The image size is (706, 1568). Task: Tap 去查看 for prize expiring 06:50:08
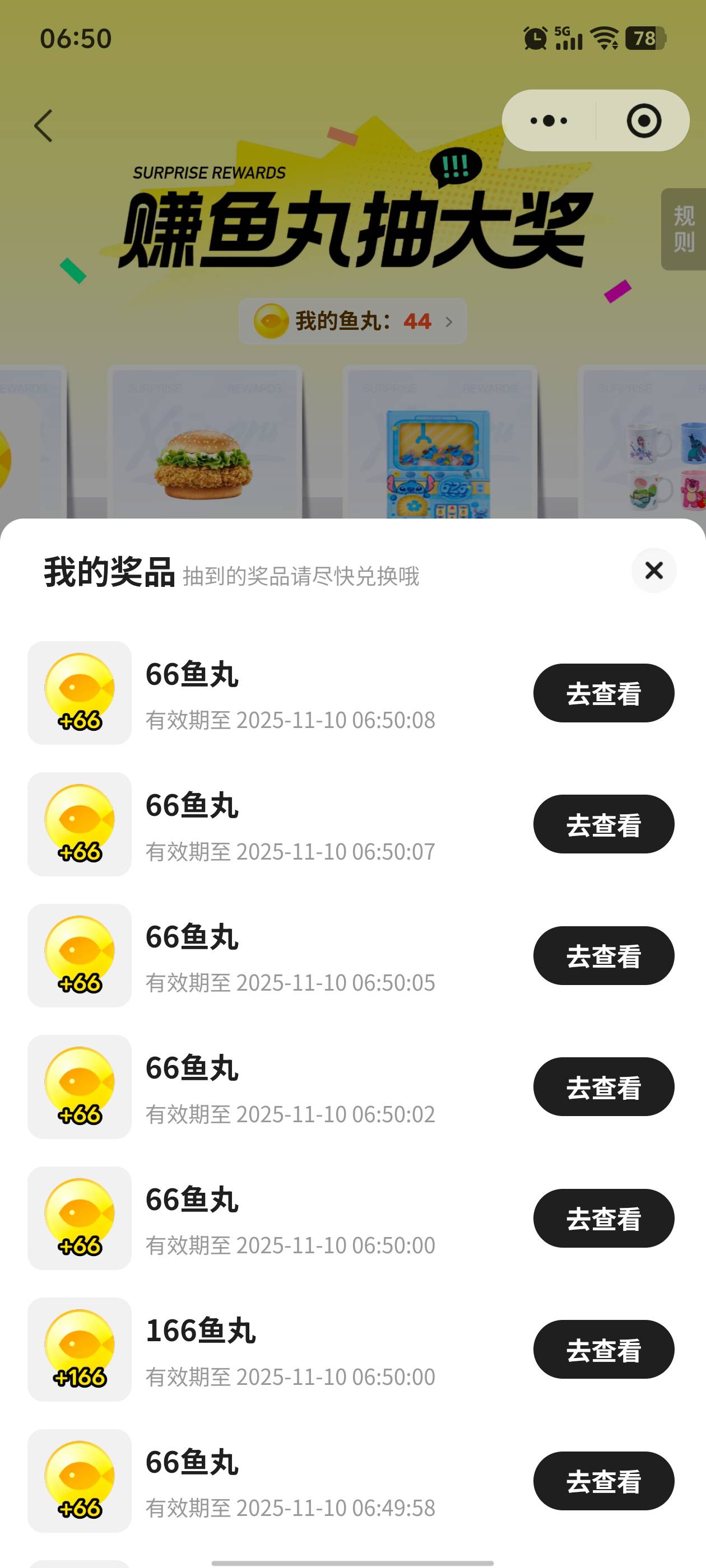click(603, 693)
